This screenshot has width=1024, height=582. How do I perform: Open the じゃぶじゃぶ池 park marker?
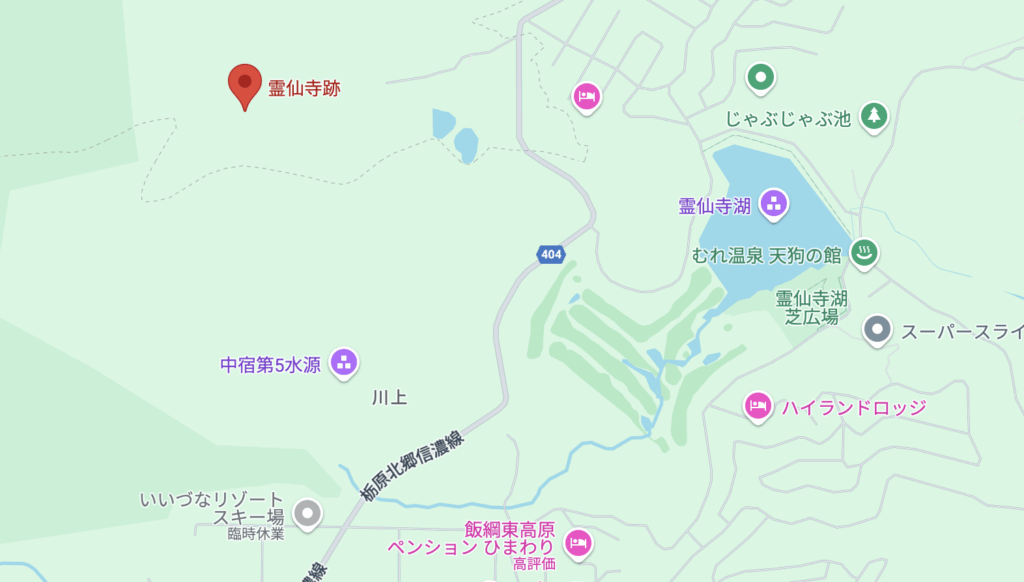(x=875, y=116)
